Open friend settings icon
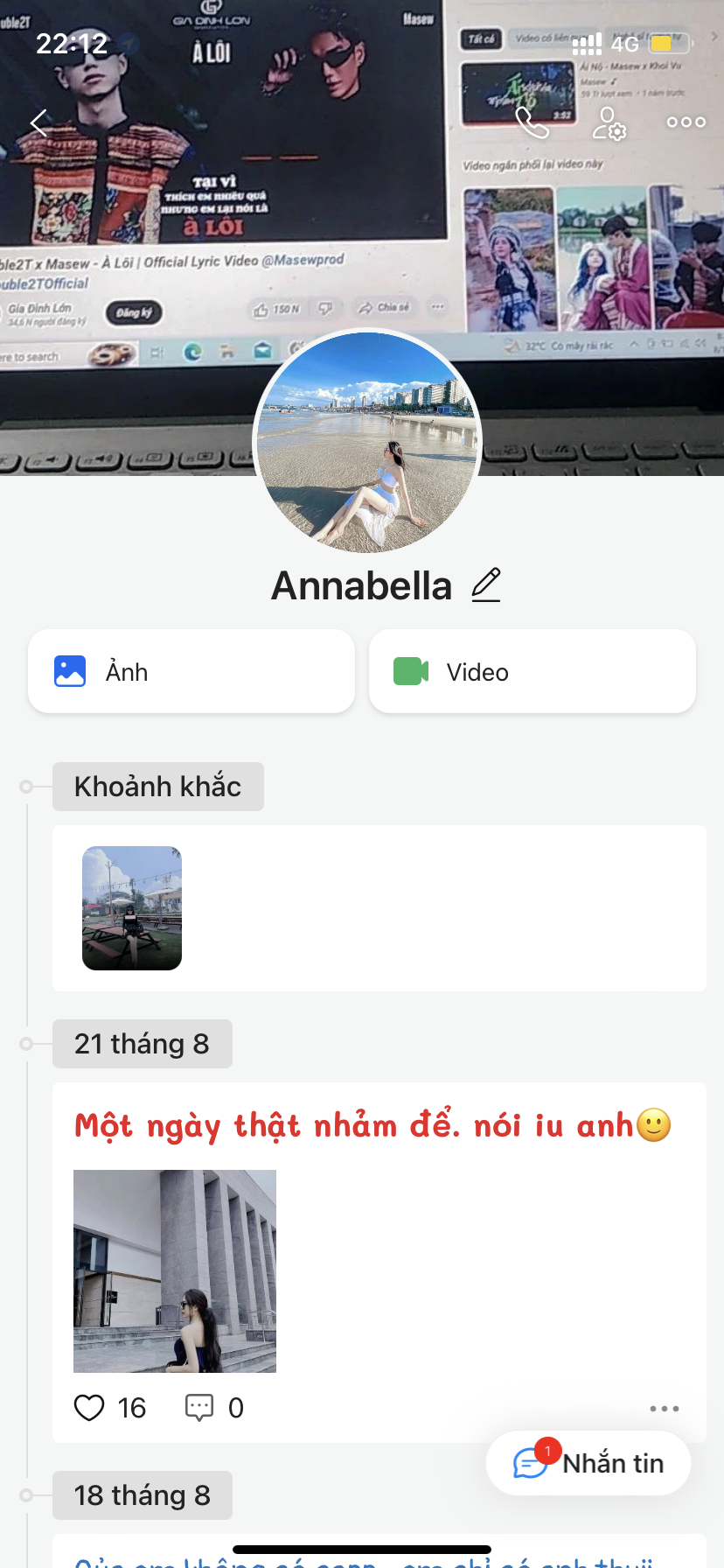Screen dimensions: 724x1568 pos(609,123)
